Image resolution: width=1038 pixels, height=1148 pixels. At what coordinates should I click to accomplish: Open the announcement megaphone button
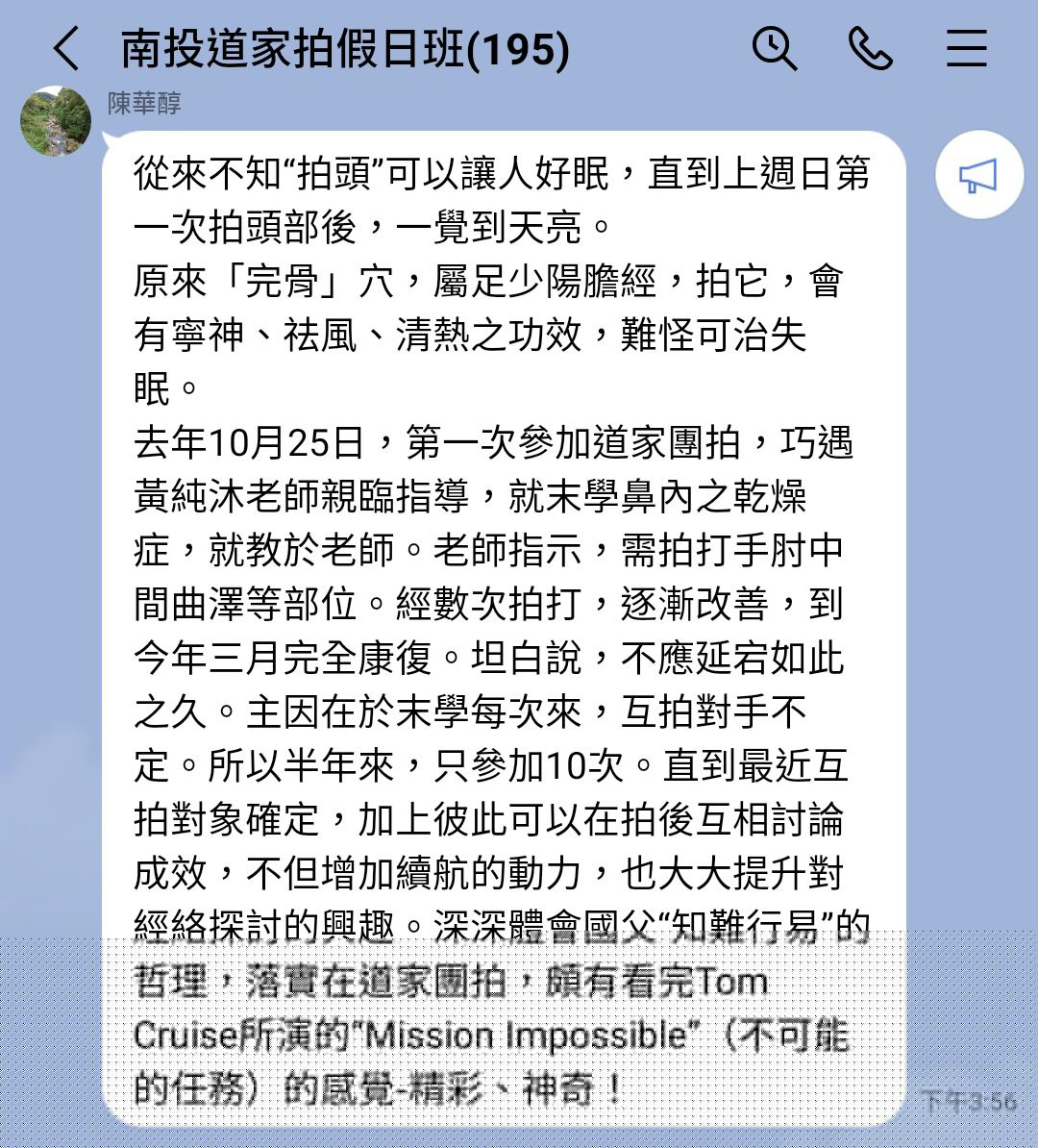point(978,176)
